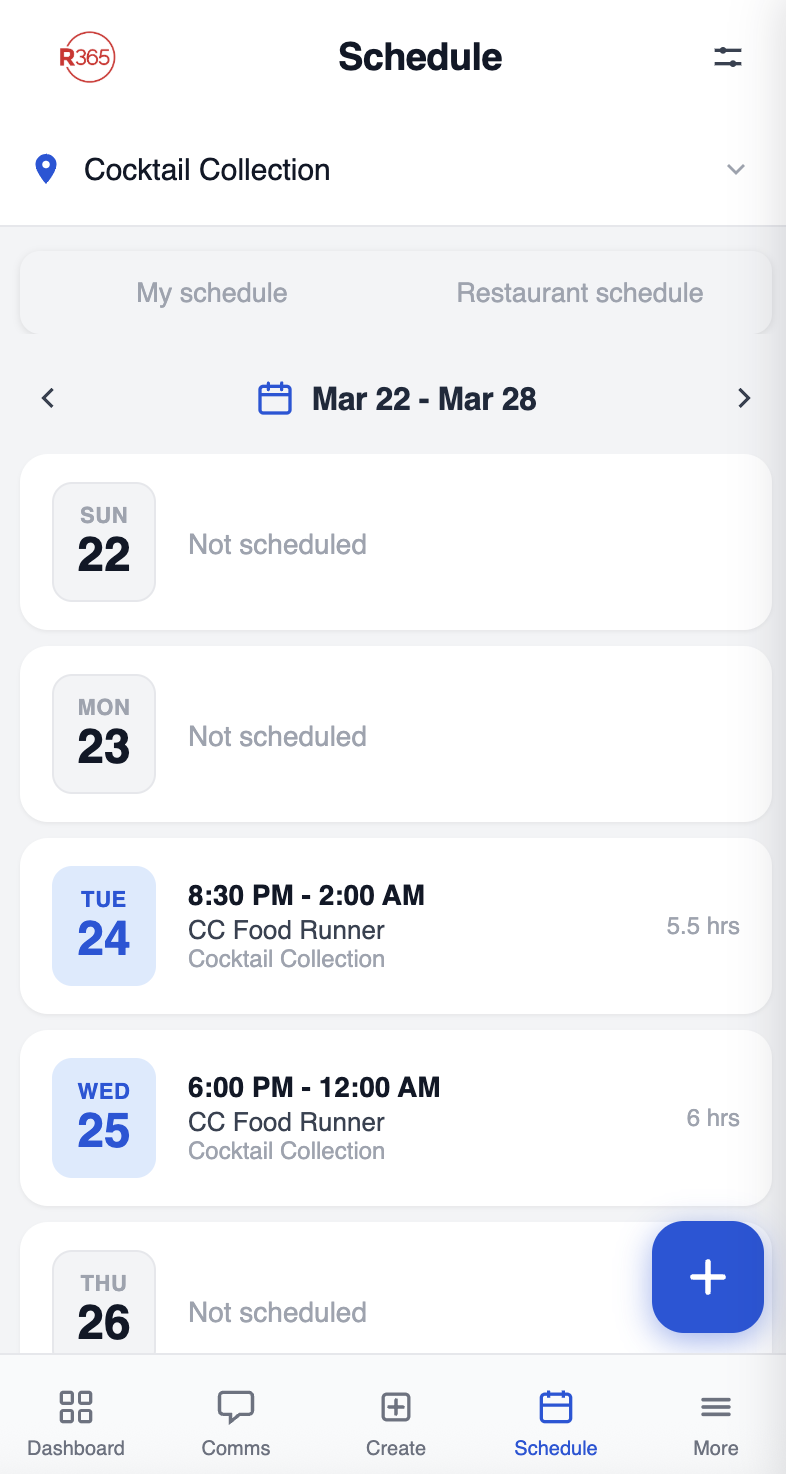Switch to the Restaurant schedule view
Image resolution: width=786 pixels, height=1474 pixels.
click(579, 292)
